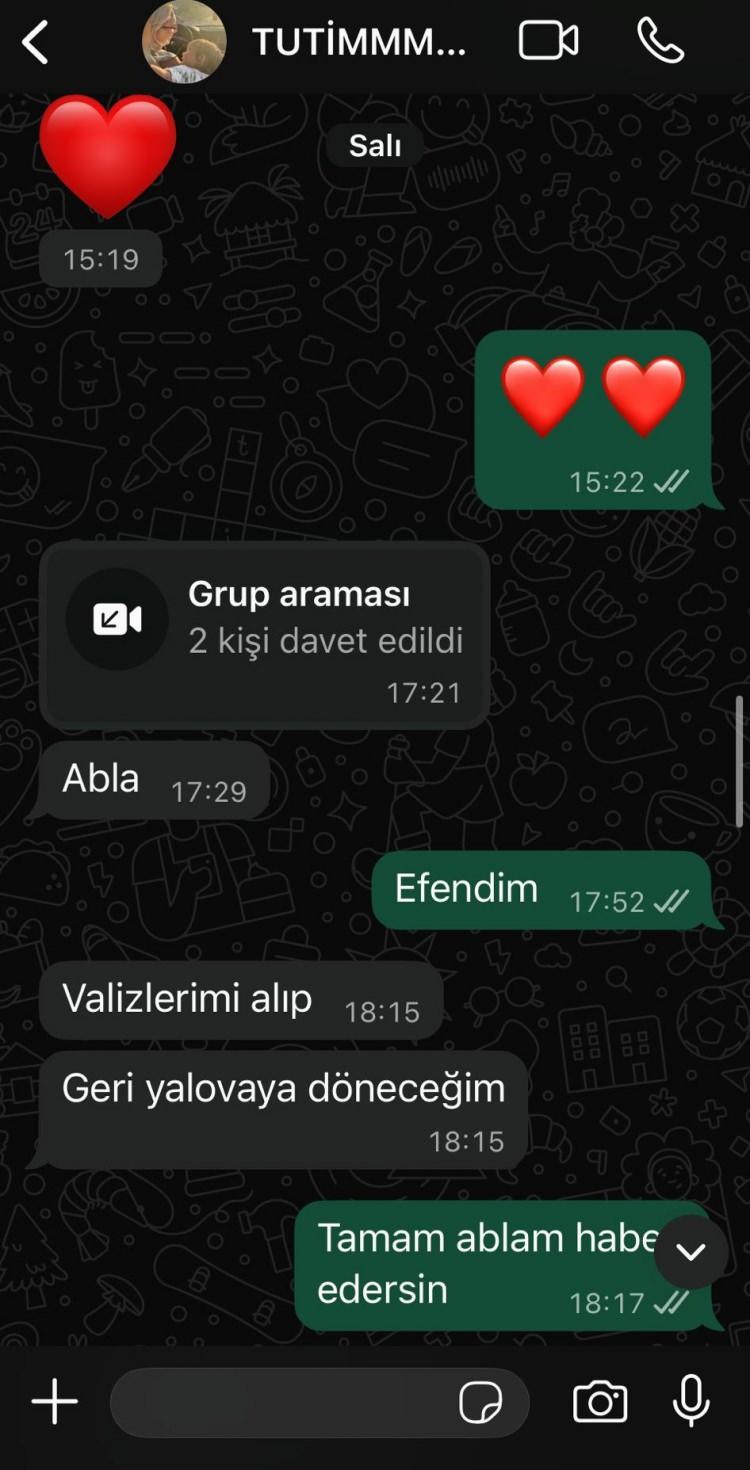This screenshot has height=1470, width=750.
Task: Go back to the chat list
Action: 36,44
